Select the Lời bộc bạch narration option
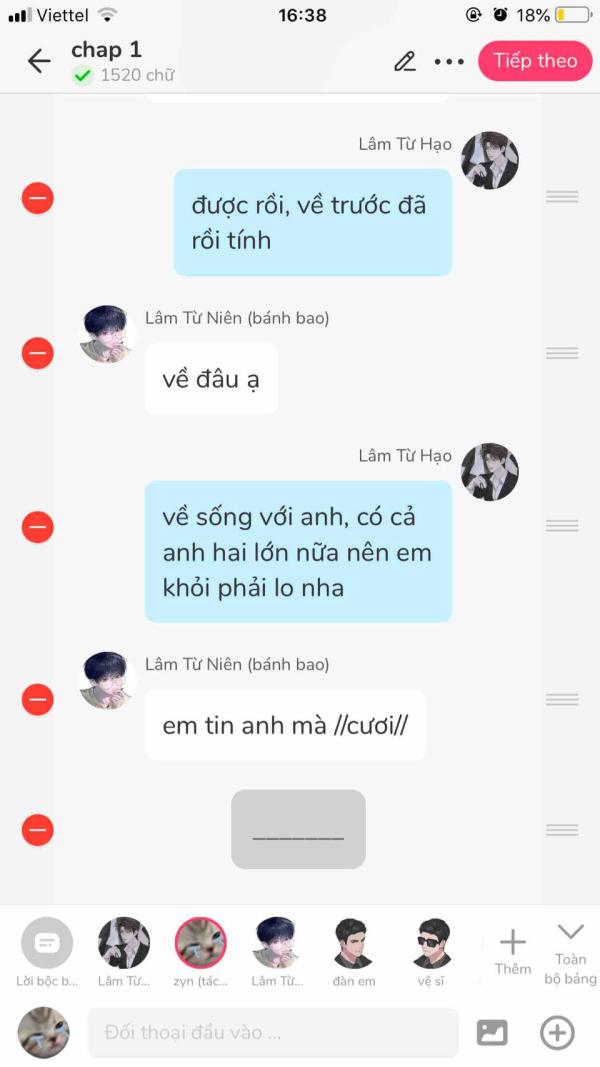The image size is (600, 1067). click(47, 951)
